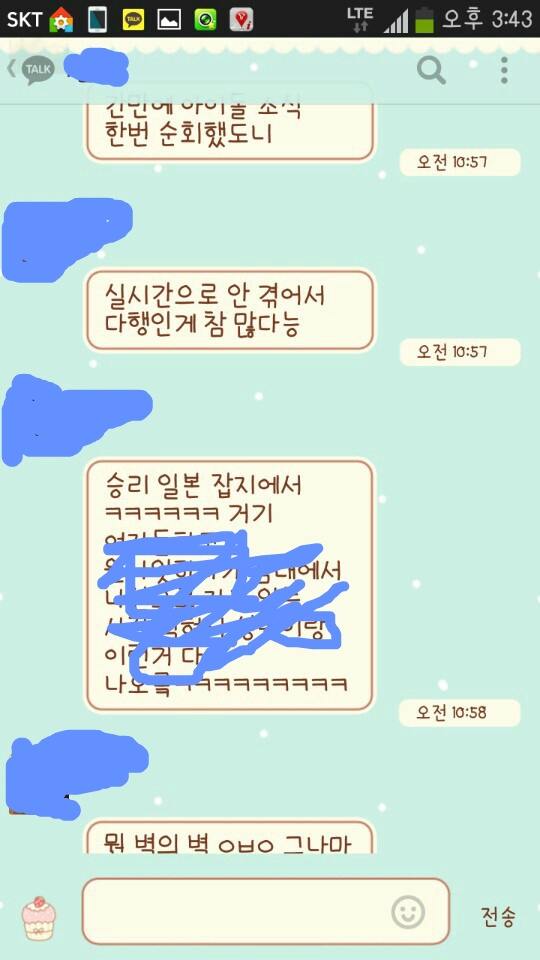540x960 pixels.
Task: Send the message with 전송 button
Action: [498, 917]
